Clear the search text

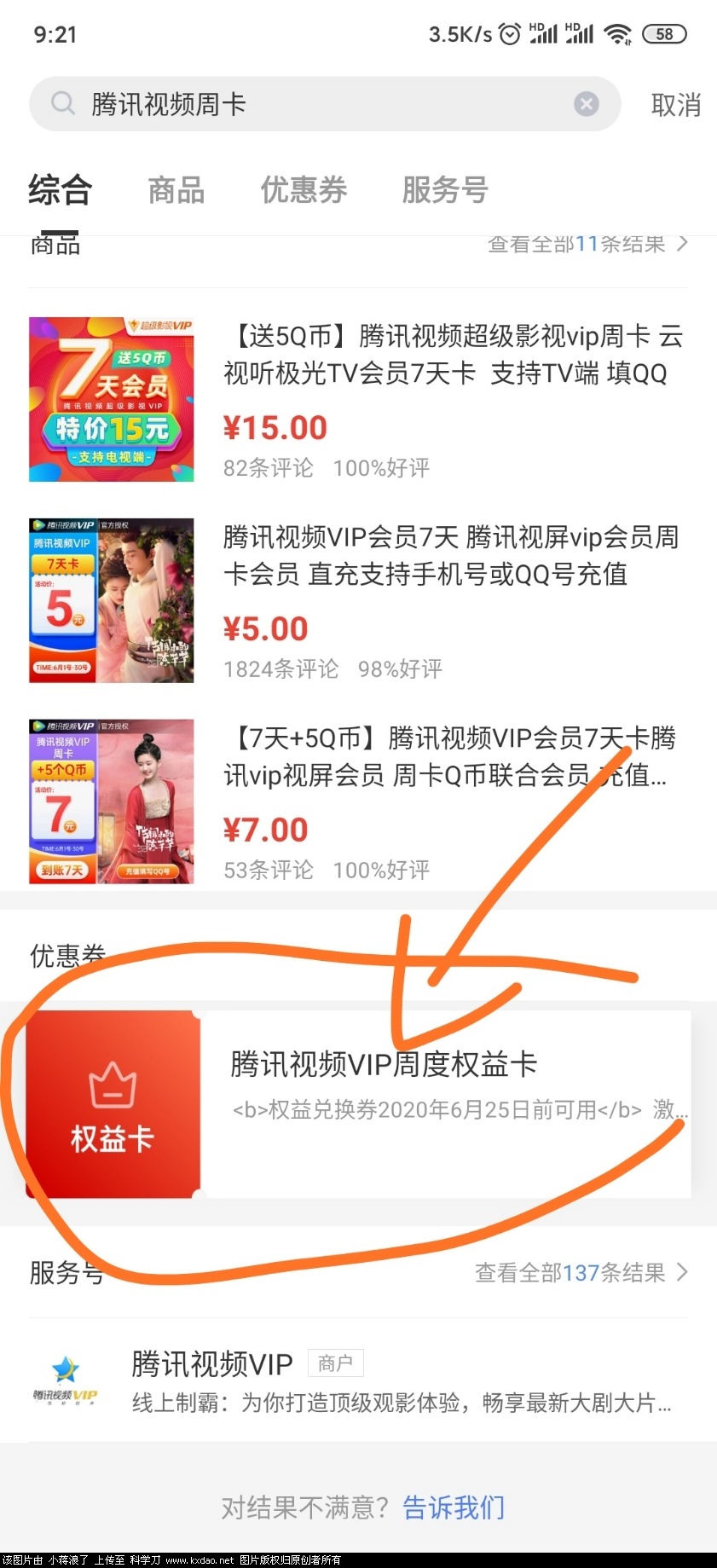pyautogui.click(x=586, y=104)
